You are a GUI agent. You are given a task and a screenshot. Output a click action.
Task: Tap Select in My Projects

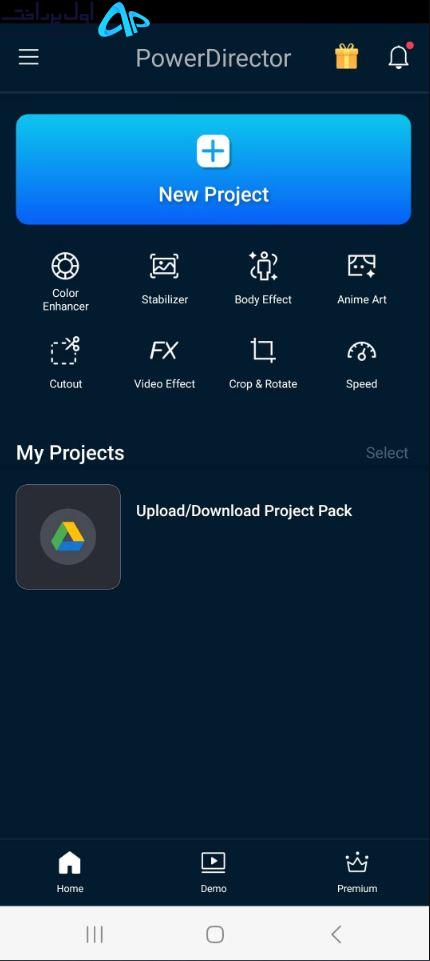click(x=387, y=453)
